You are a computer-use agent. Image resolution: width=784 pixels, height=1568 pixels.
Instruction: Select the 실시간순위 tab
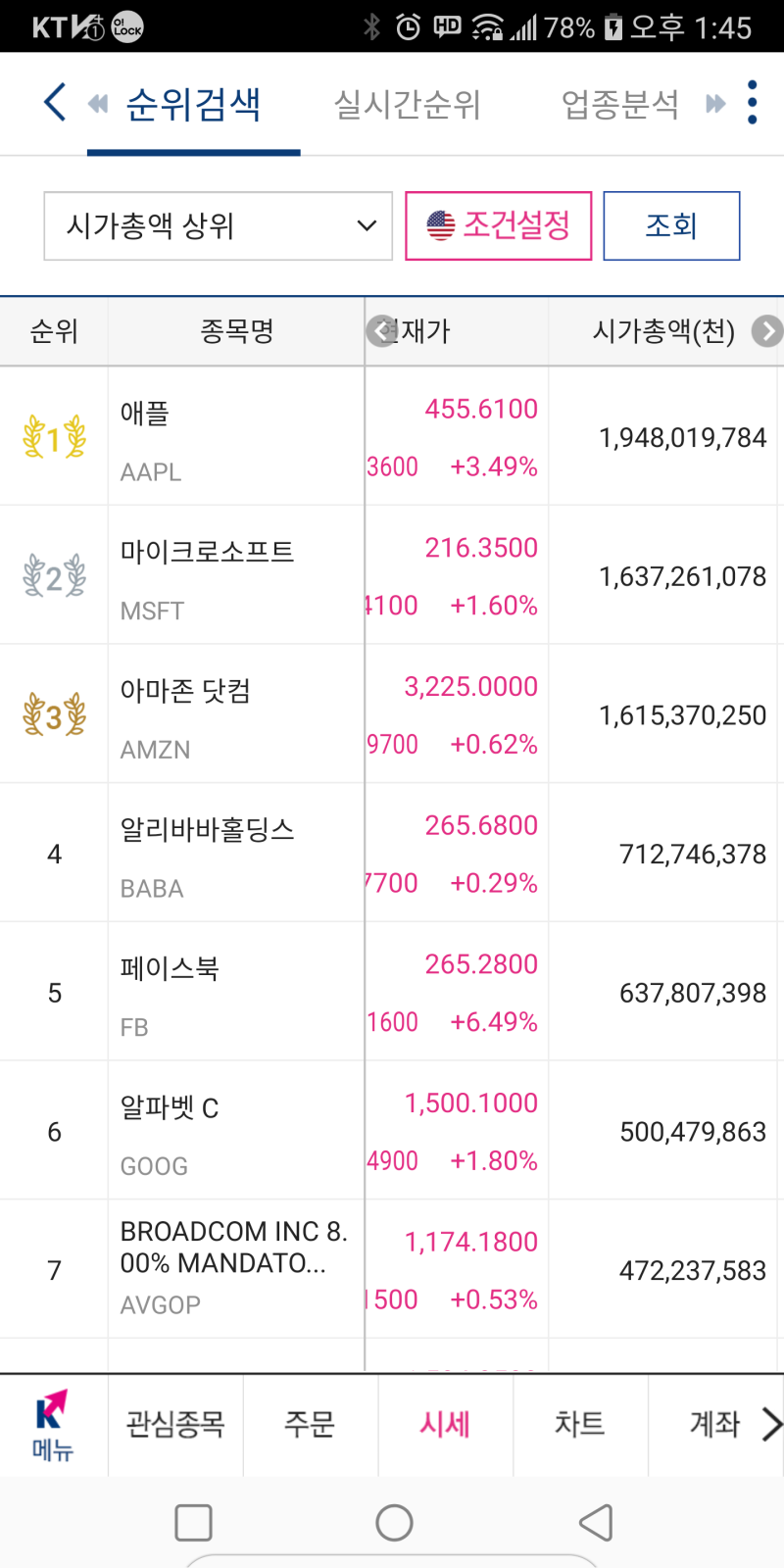(408, 102)
